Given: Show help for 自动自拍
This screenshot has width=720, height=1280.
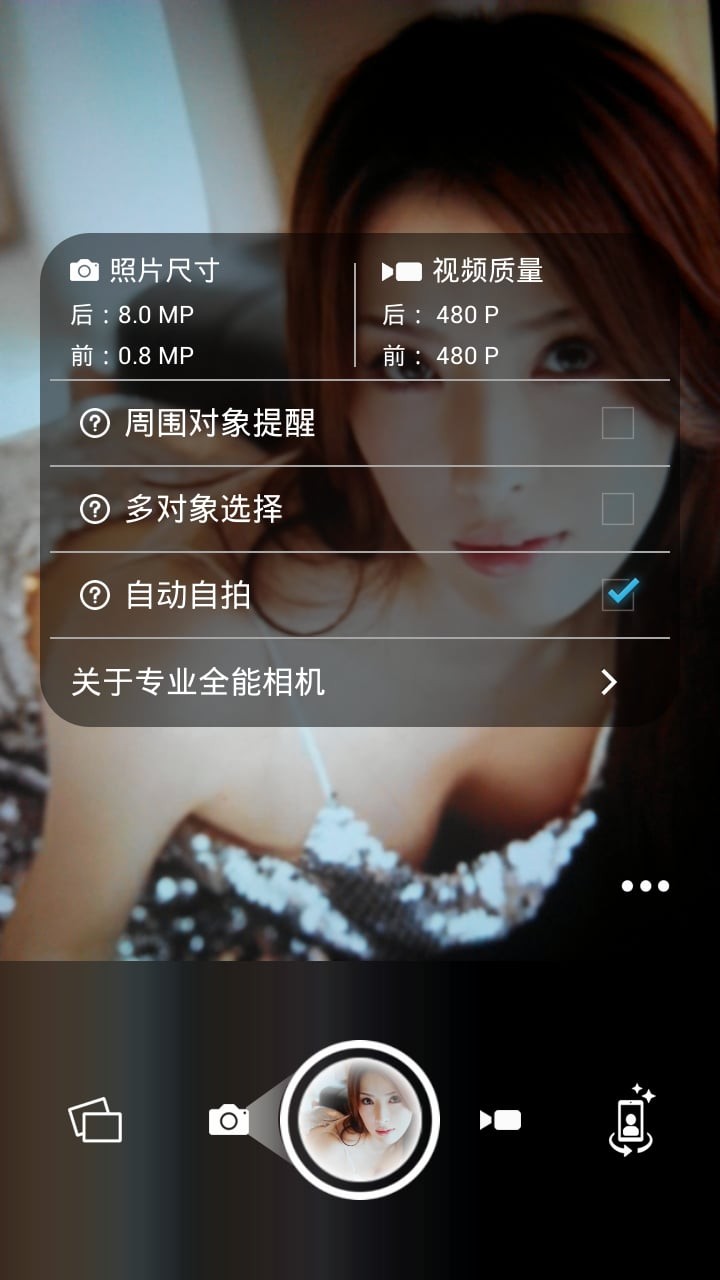Looking at the screenshot, I should point(95,596).
